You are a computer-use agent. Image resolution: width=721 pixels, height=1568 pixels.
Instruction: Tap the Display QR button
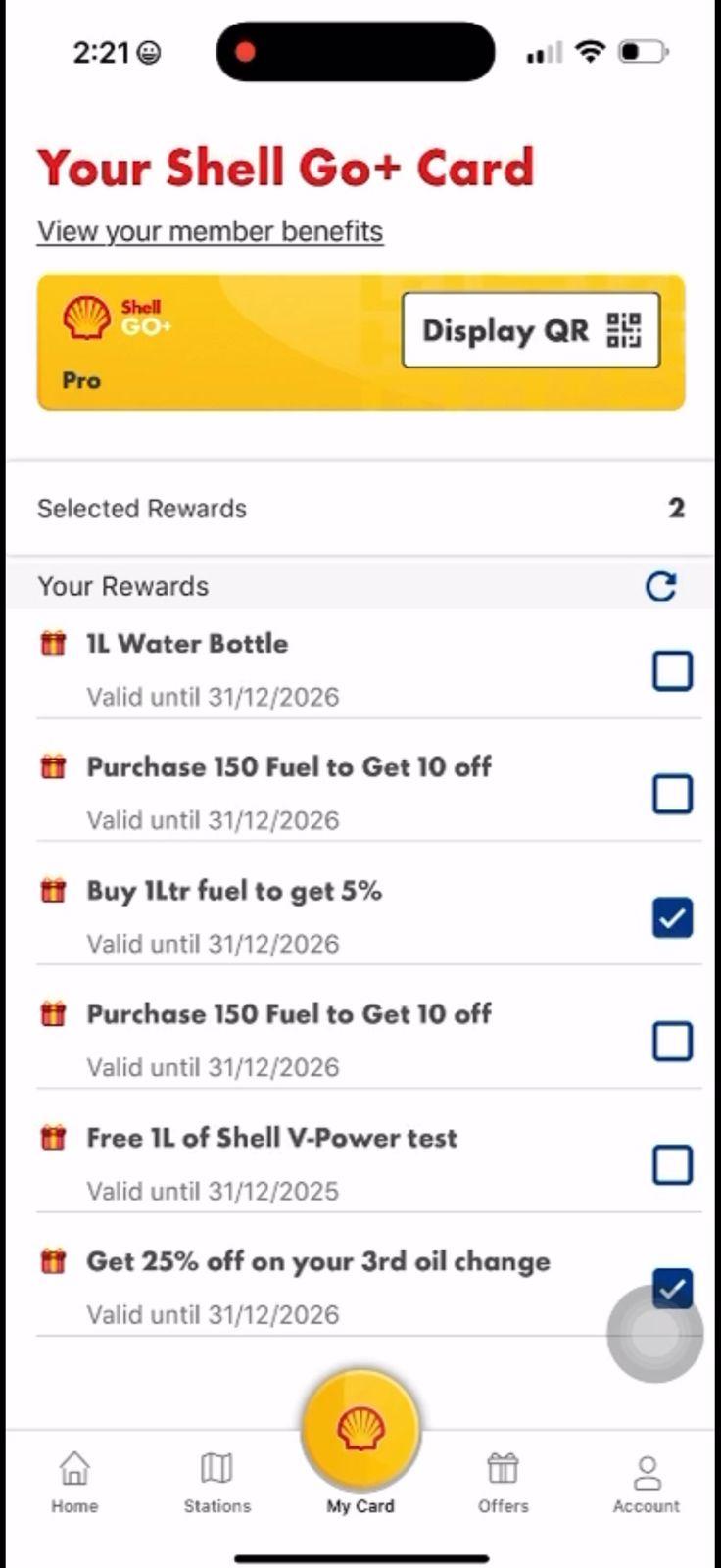pos(531,330)
